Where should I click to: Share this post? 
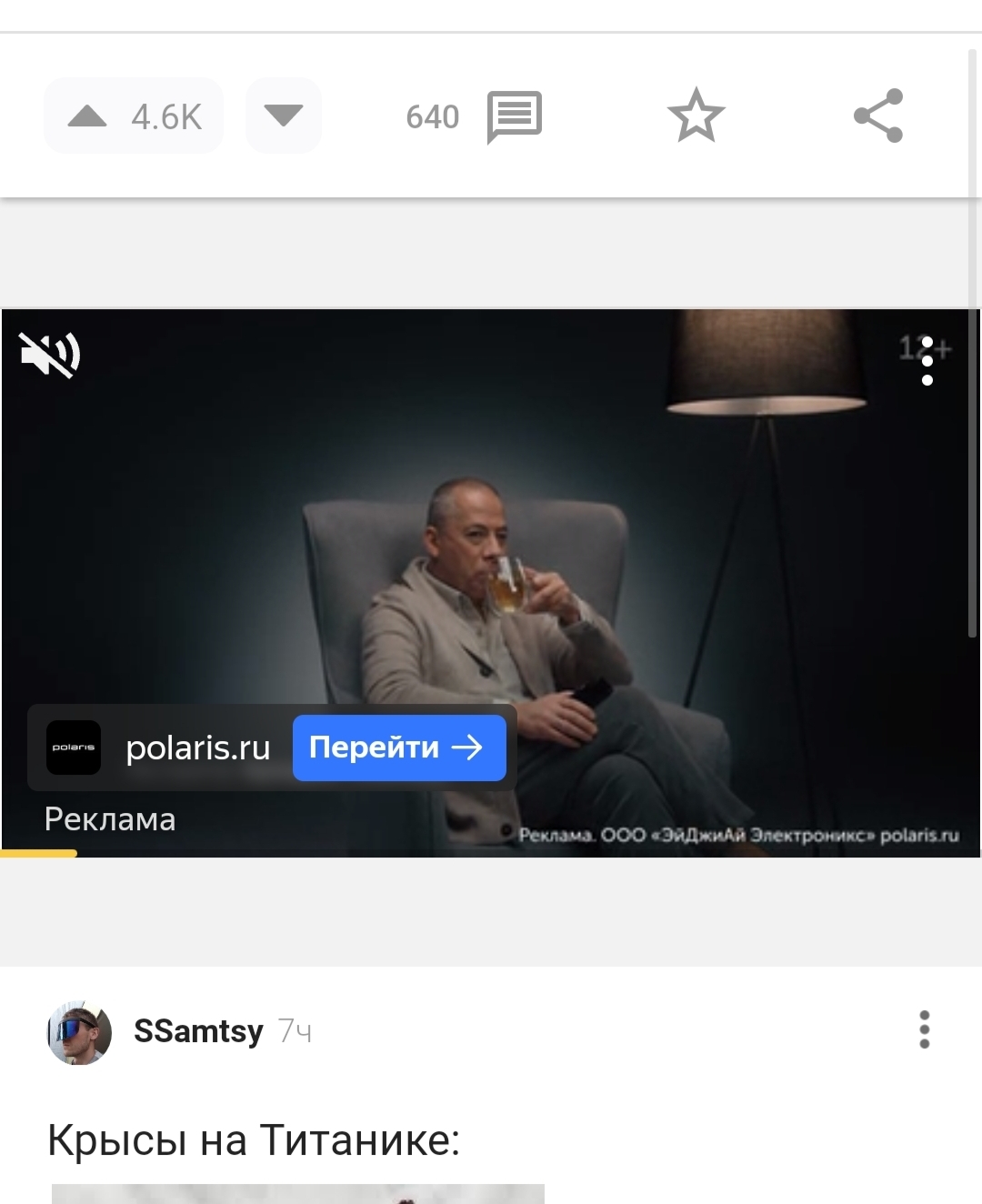(878, 116)
